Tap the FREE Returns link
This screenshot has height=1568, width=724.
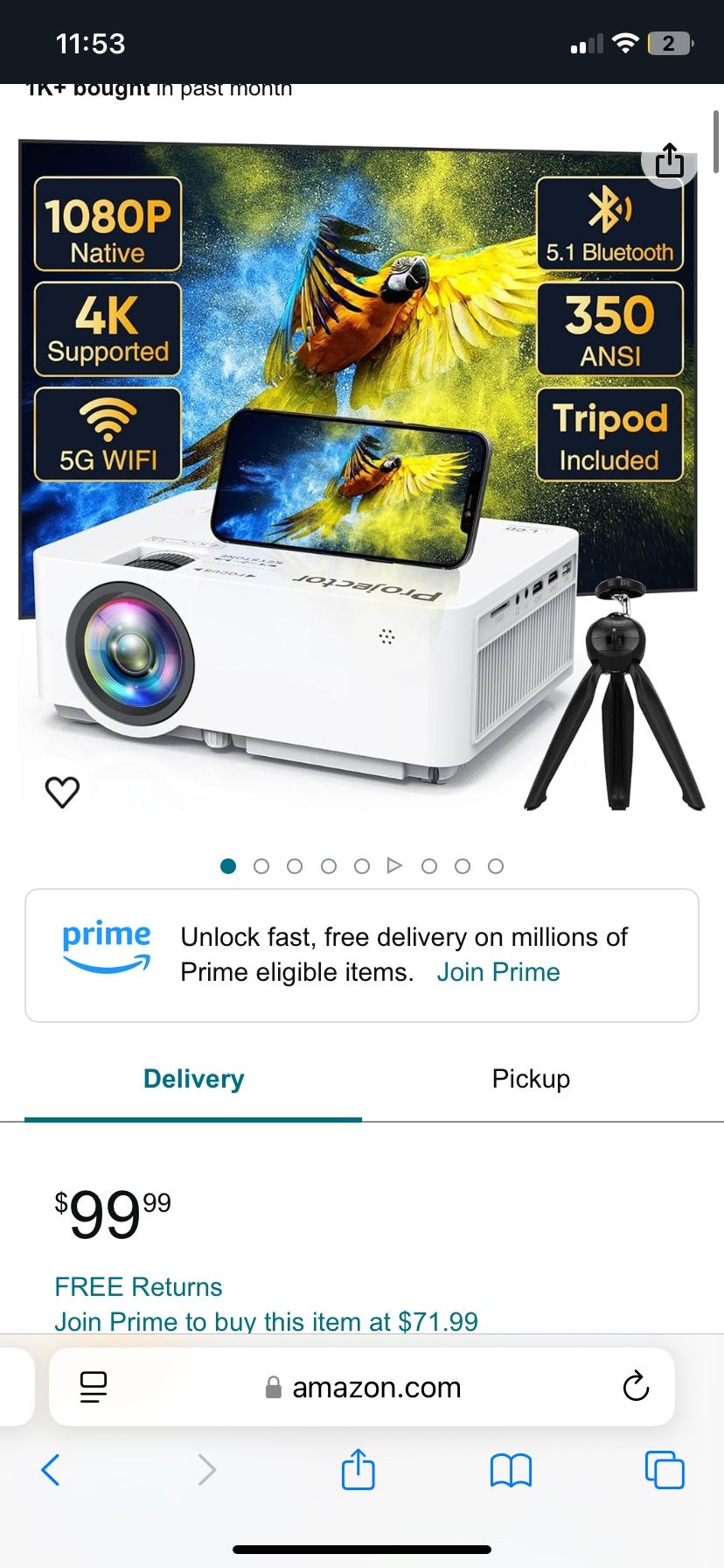138,1286
